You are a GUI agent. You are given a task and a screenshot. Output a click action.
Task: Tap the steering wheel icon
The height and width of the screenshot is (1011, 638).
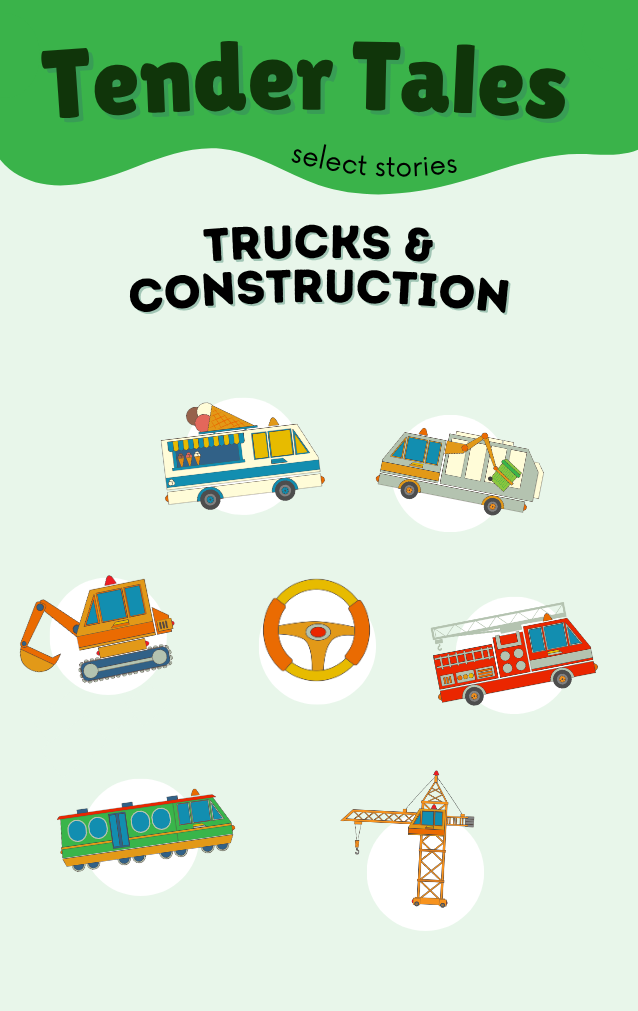click(317, 631)
